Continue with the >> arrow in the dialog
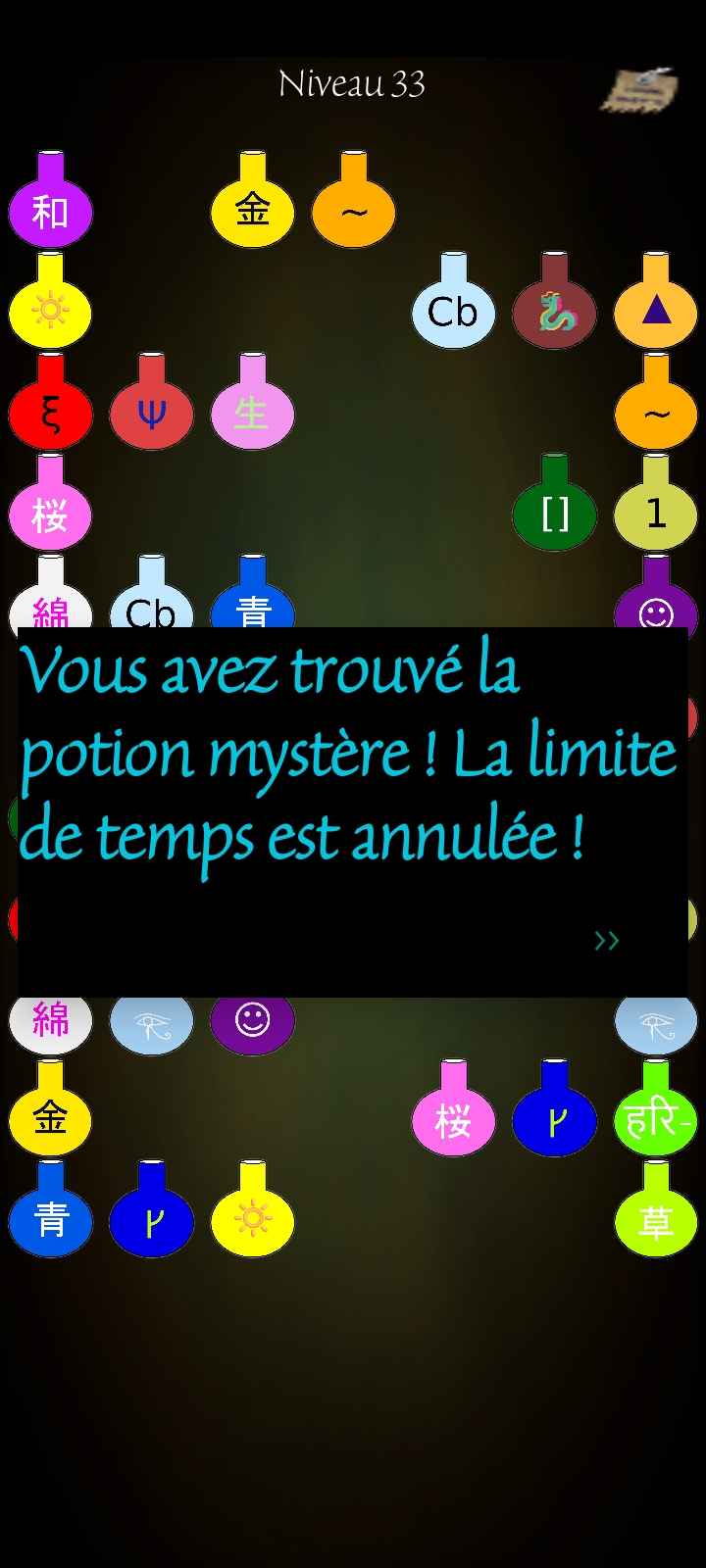706x1568 pixels. 606,941
